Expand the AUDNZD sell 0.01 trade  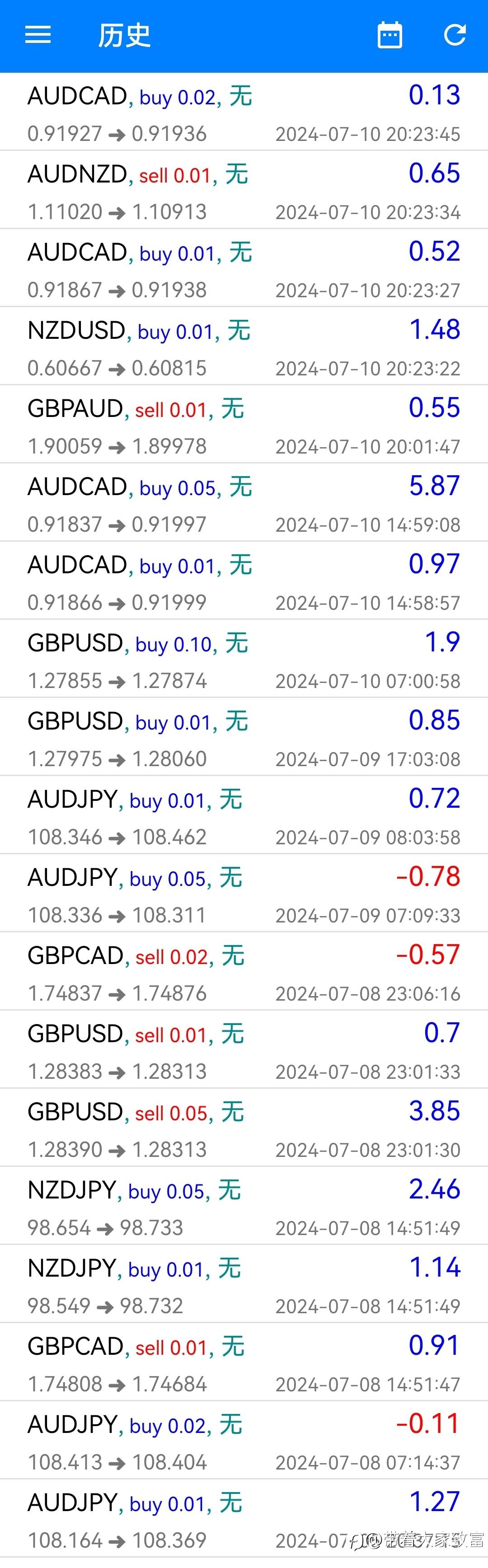pos(244,191)
